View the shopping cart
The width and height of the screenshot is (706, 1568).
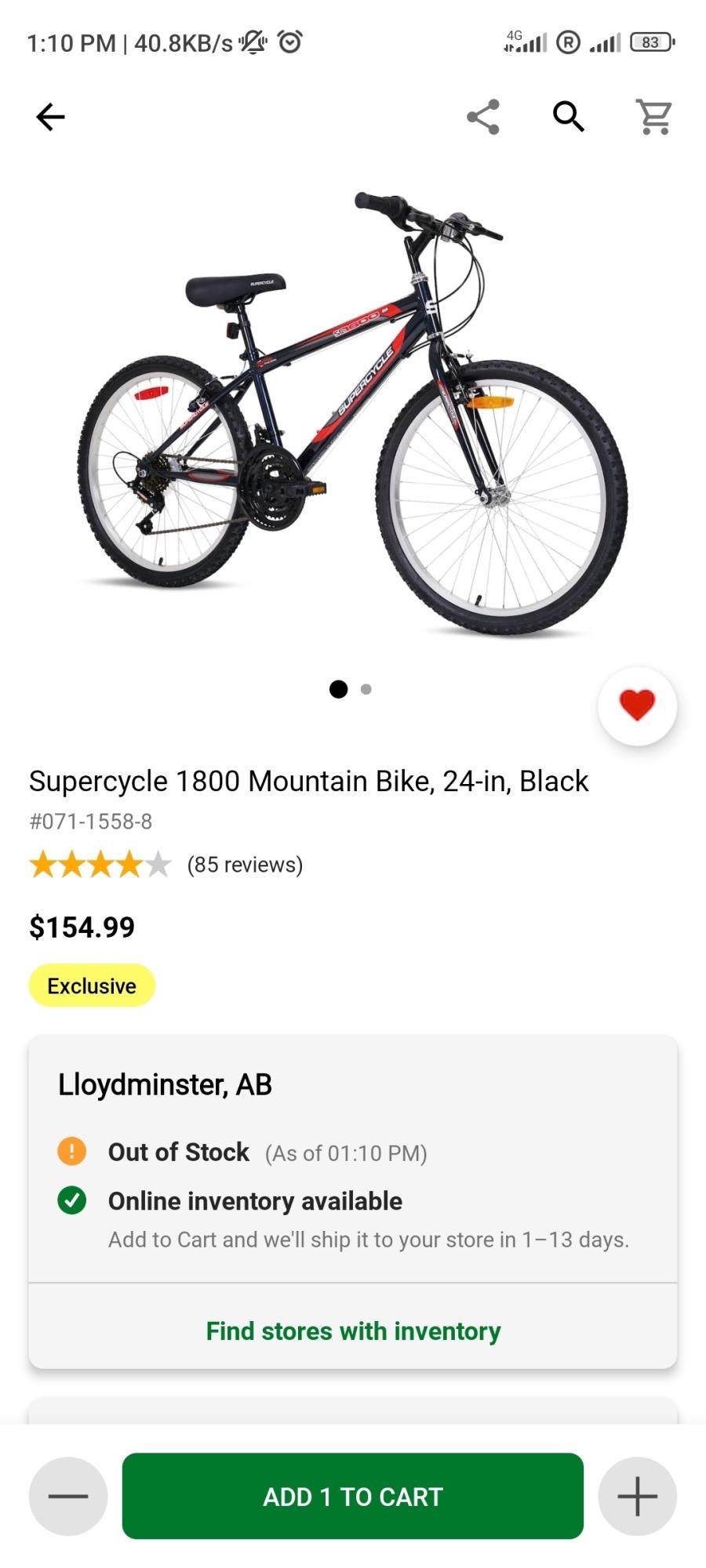653,116
